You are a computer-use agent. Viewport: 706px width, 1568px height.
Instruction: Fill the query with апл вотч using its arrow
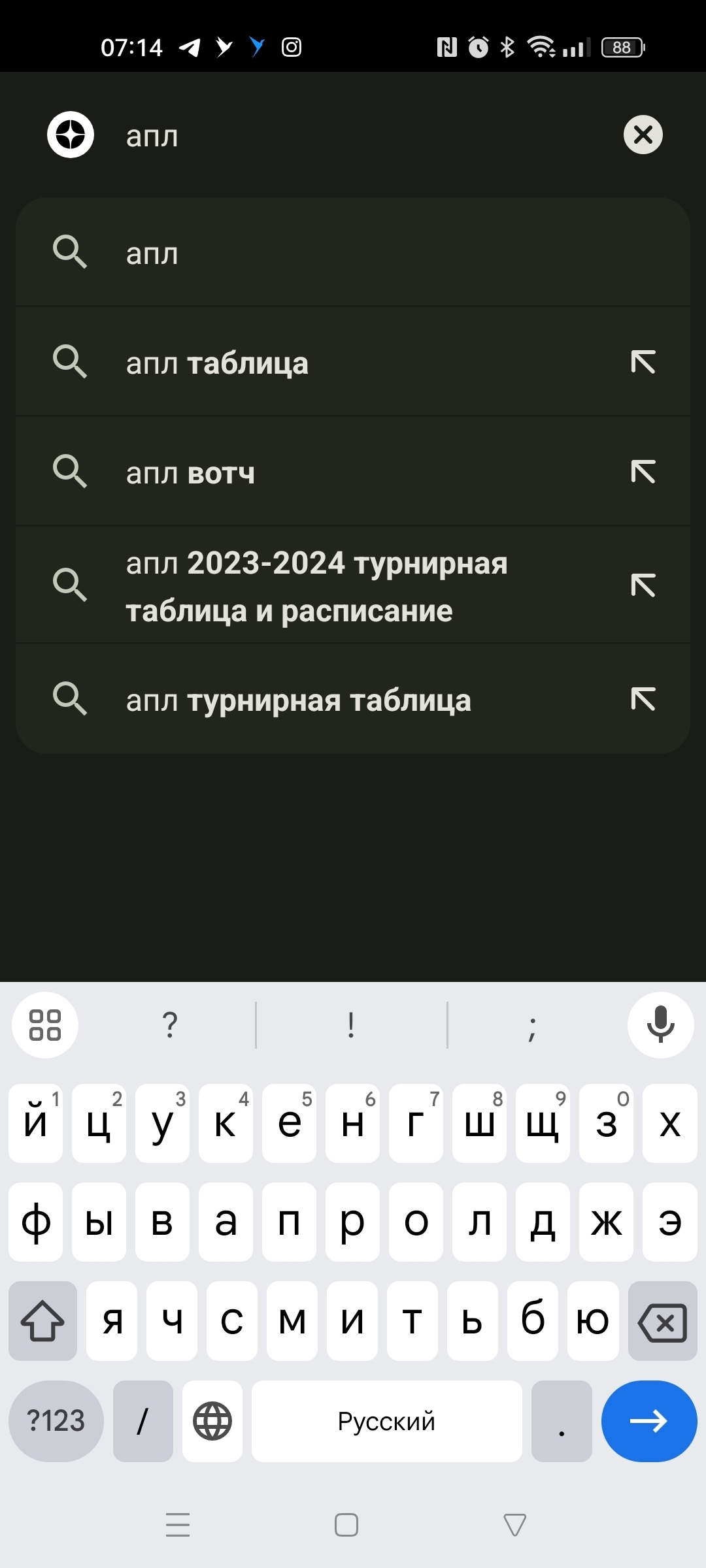(x=643, y=472)
